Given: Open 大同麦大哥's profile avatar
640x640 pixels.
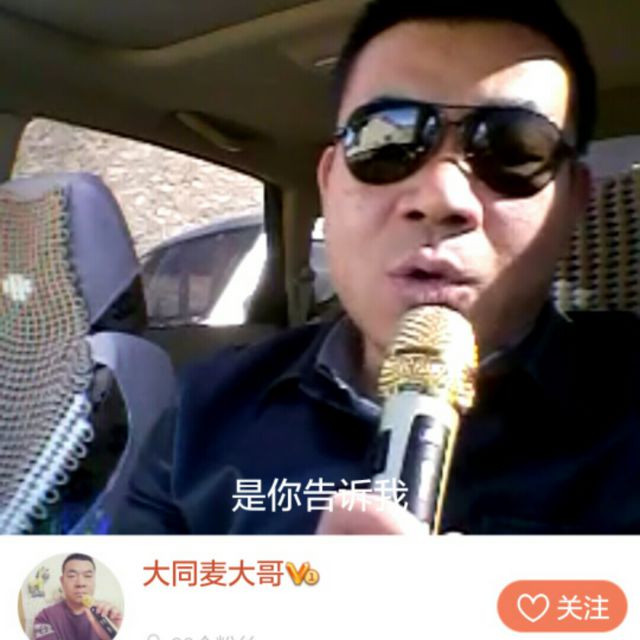Looking at the screenshot, I should 71,599.
